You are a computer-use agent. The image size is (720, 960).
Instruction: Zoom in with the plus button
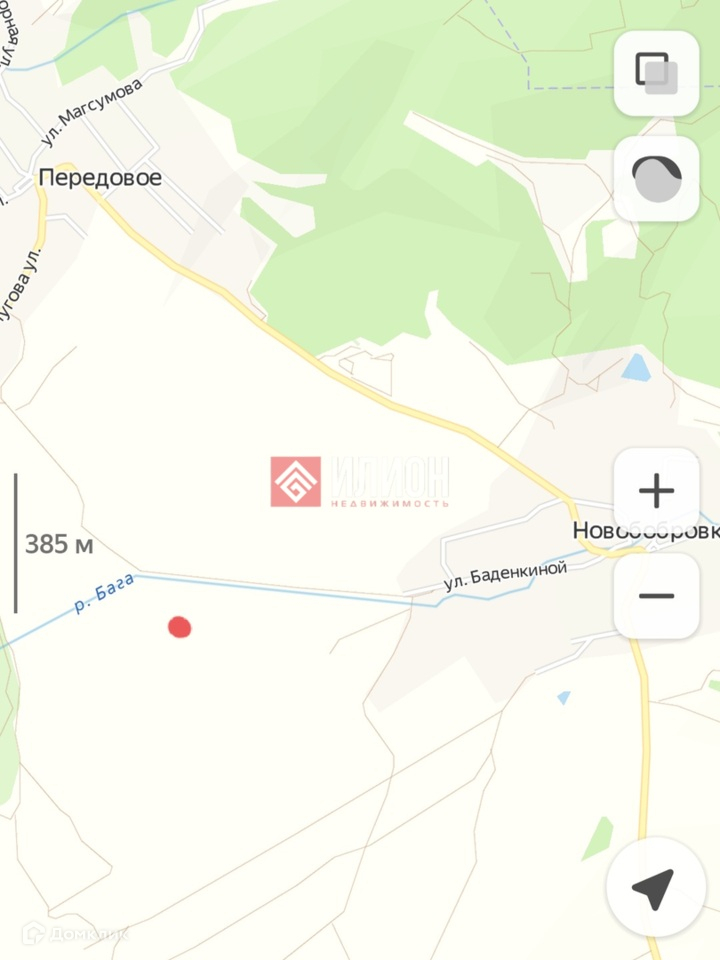click(x=656, y=491)
